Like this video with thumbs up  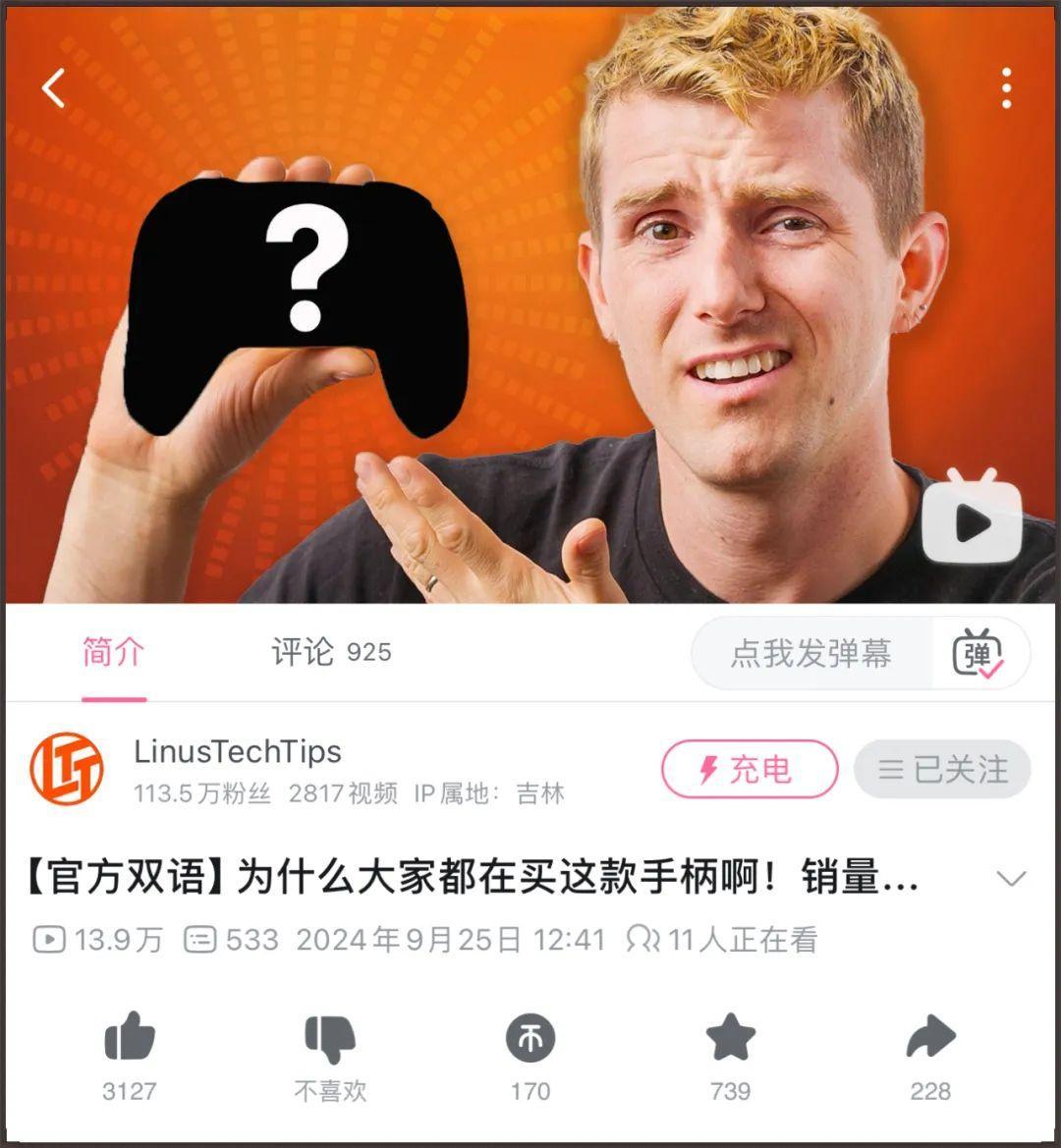tap(130, 1039)
